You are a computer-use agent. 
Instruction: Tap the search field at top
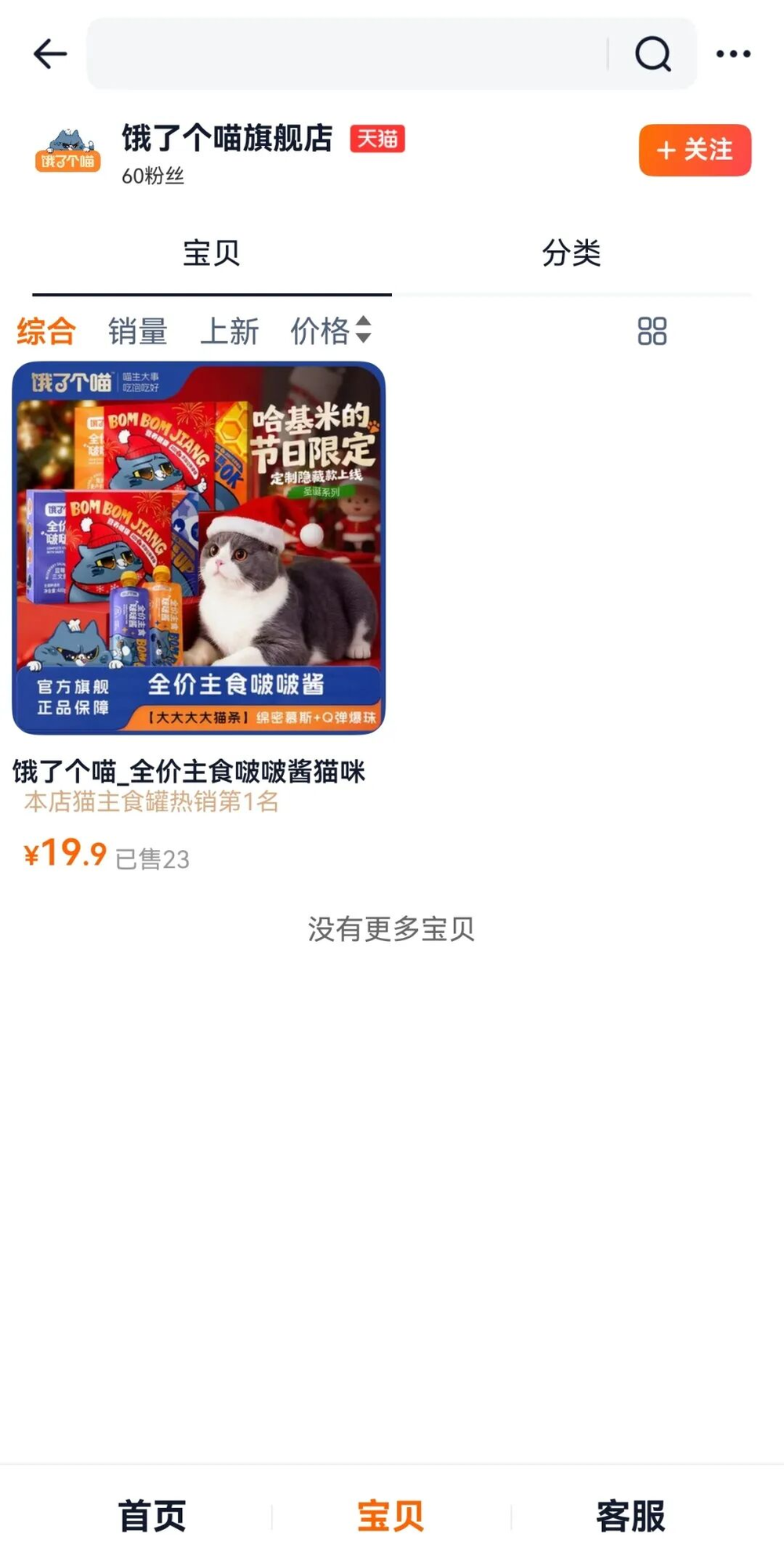[345, 54]
